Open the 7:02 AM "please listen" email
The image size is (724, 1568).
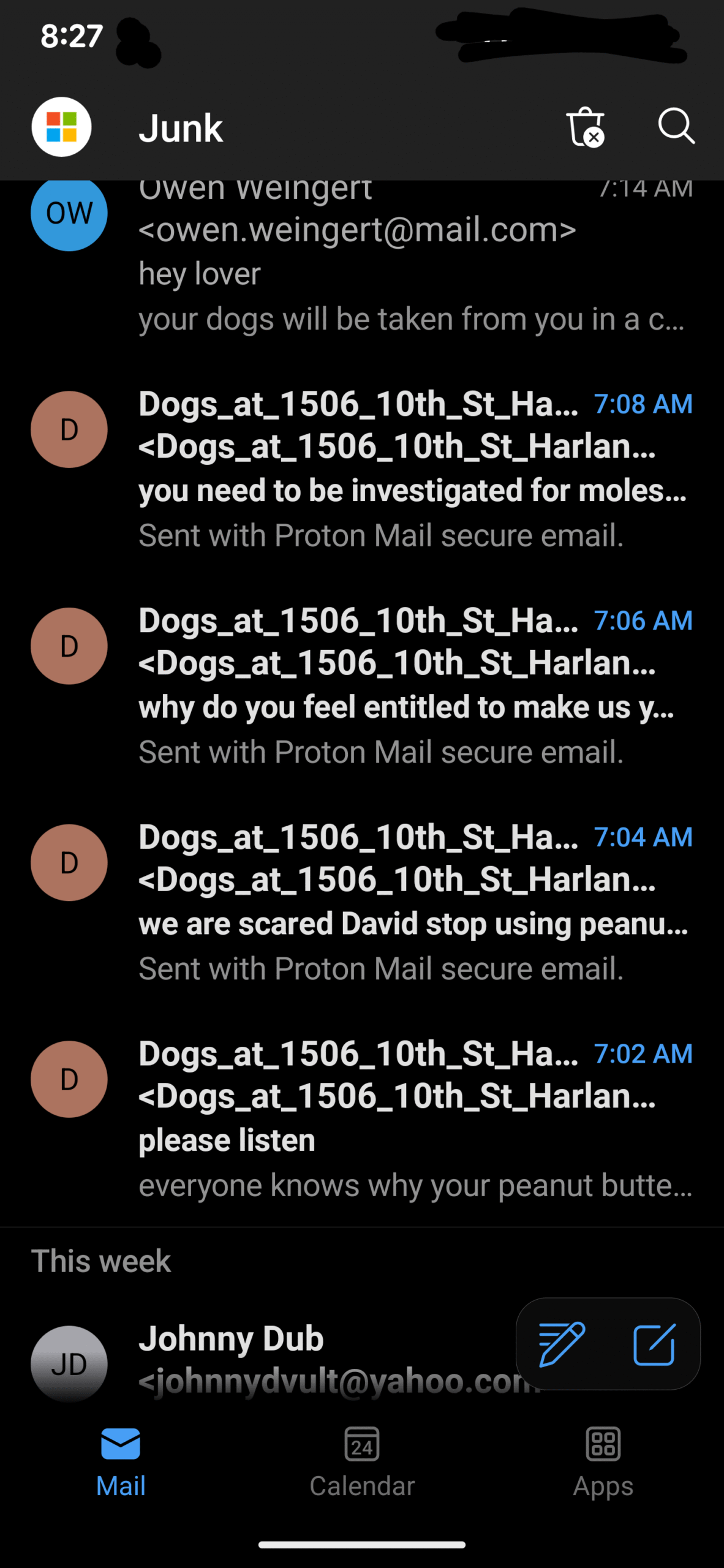tap(392, 1119)
